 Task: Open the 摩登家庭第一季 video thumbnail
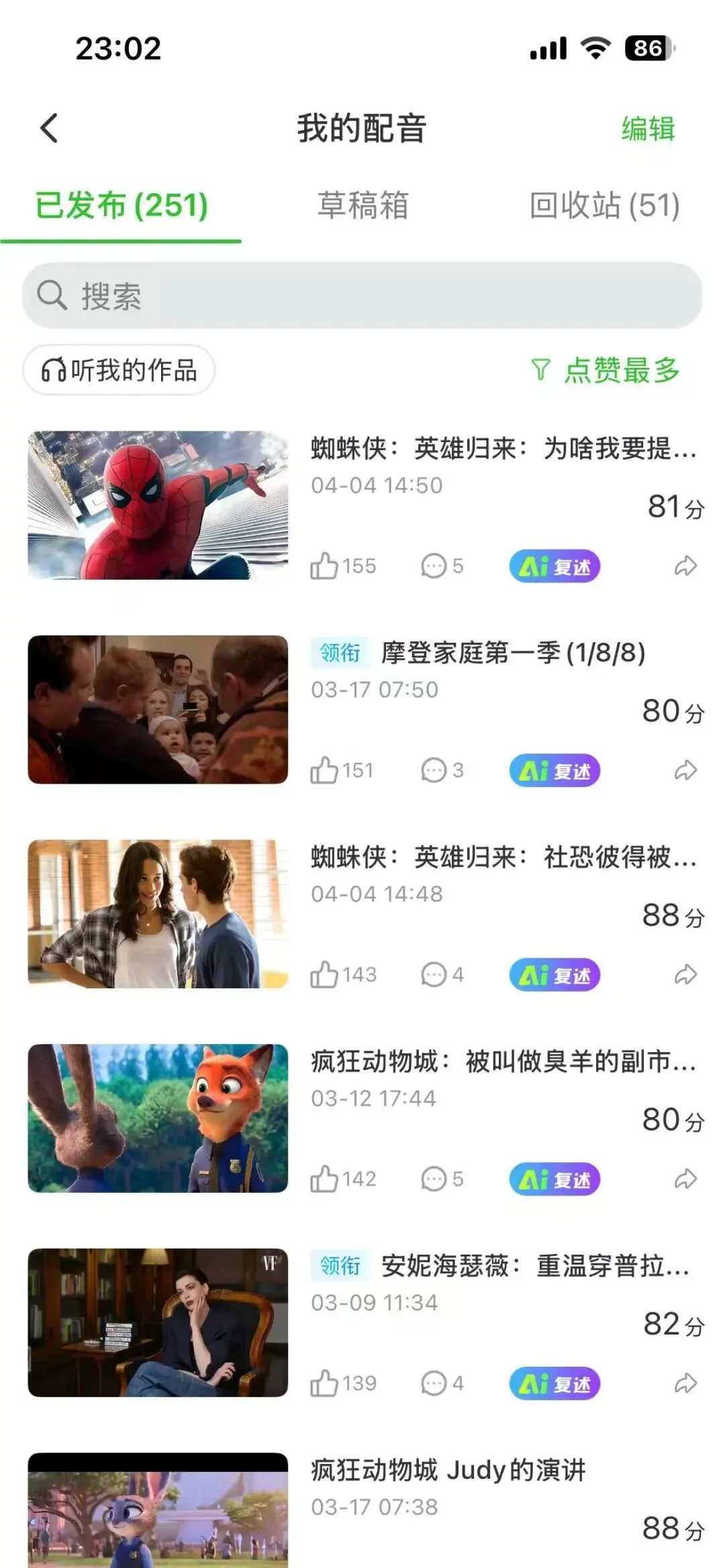point(158,709)
